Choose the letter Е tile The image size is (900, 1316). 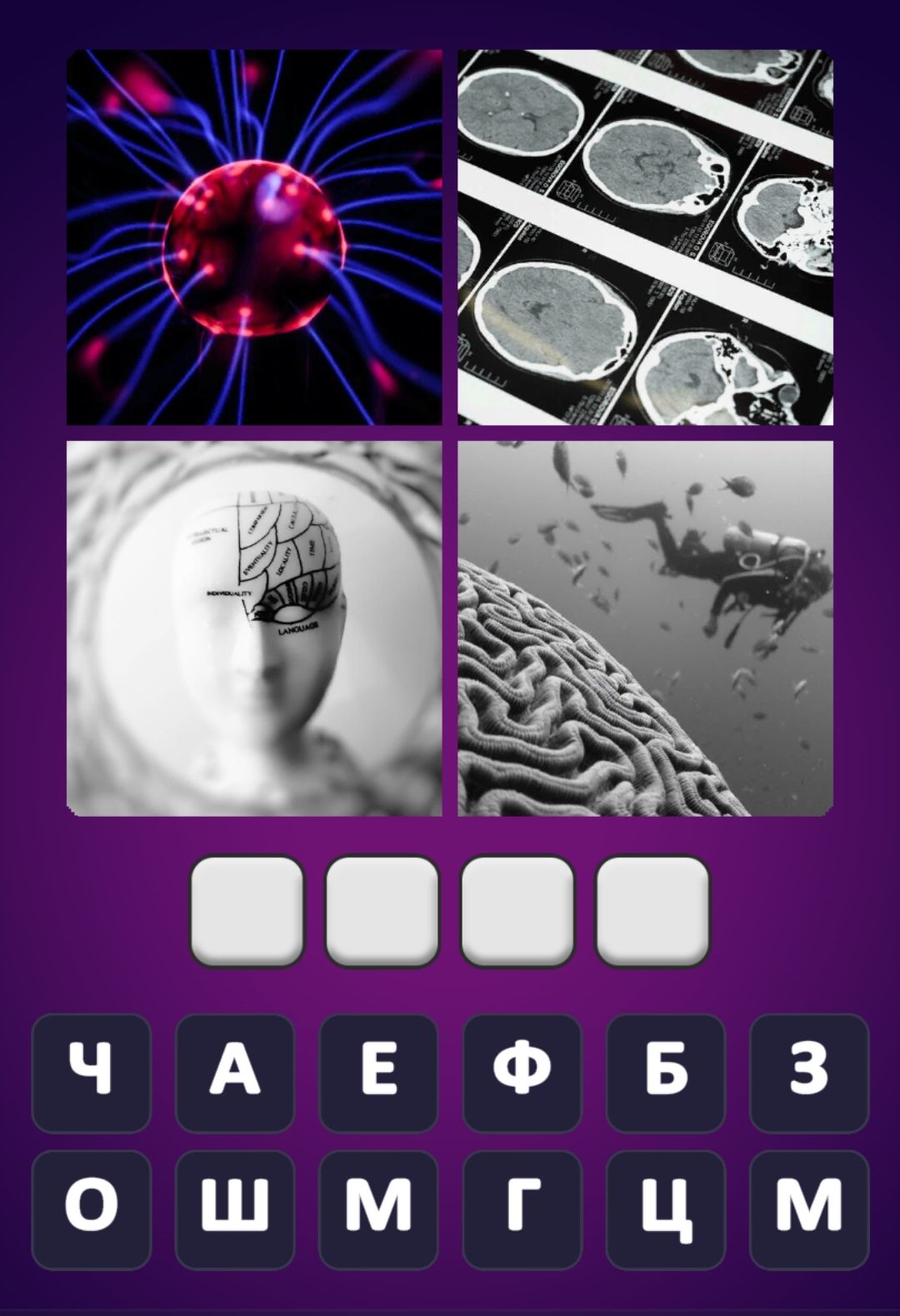tap(378, 1073)
